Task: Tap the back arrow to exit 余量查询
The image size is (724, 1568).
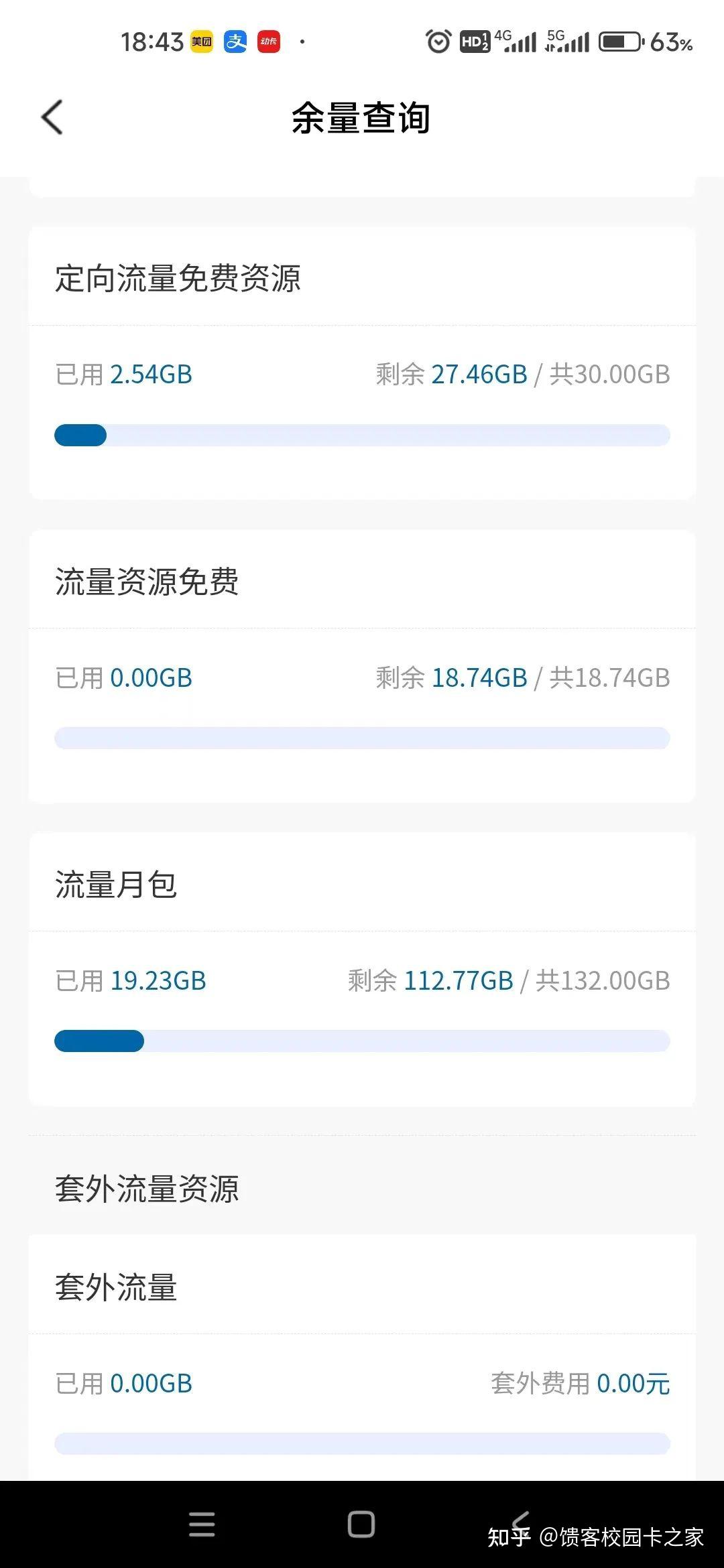Action: (52, 117)
